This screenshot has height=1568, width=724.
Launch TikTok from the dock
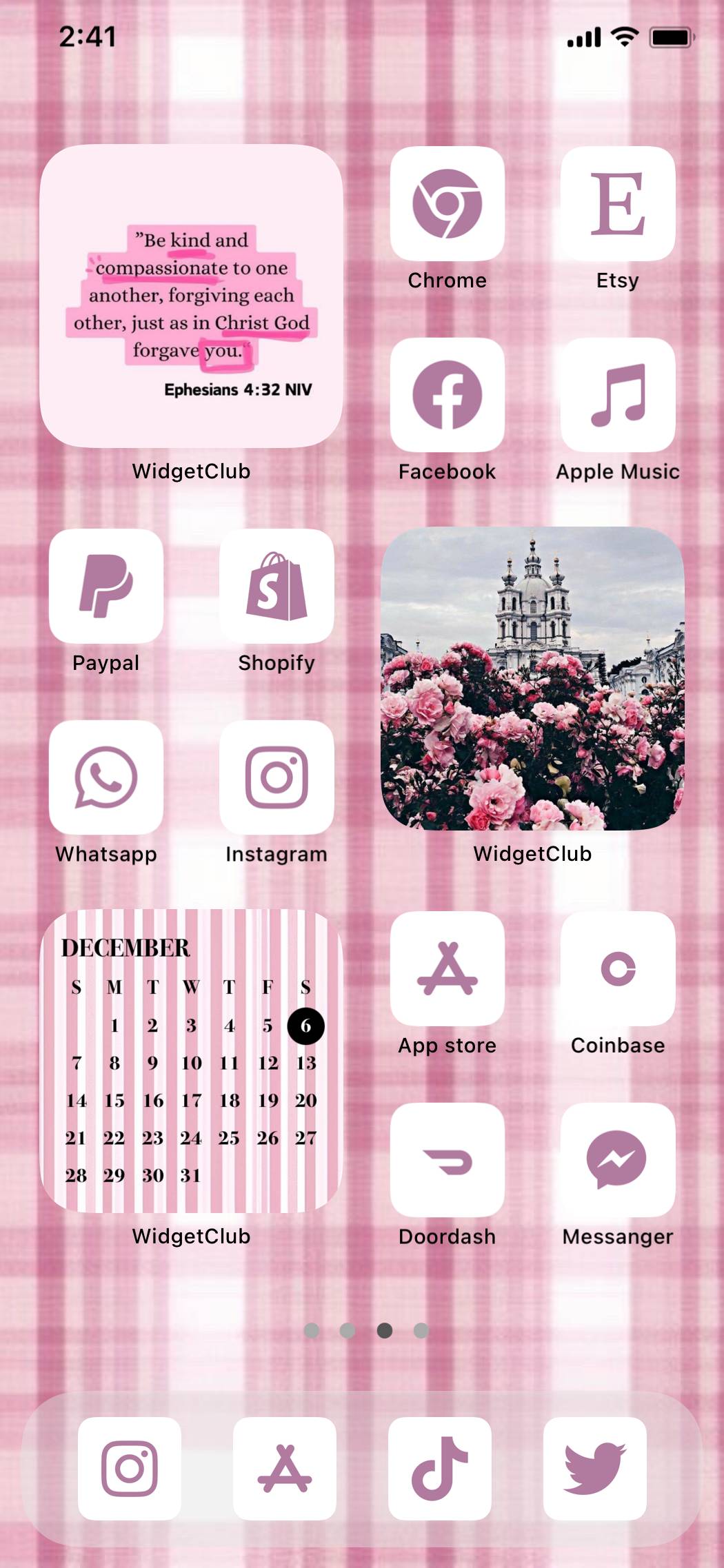pyautogui.click(x=440, y=1468)
